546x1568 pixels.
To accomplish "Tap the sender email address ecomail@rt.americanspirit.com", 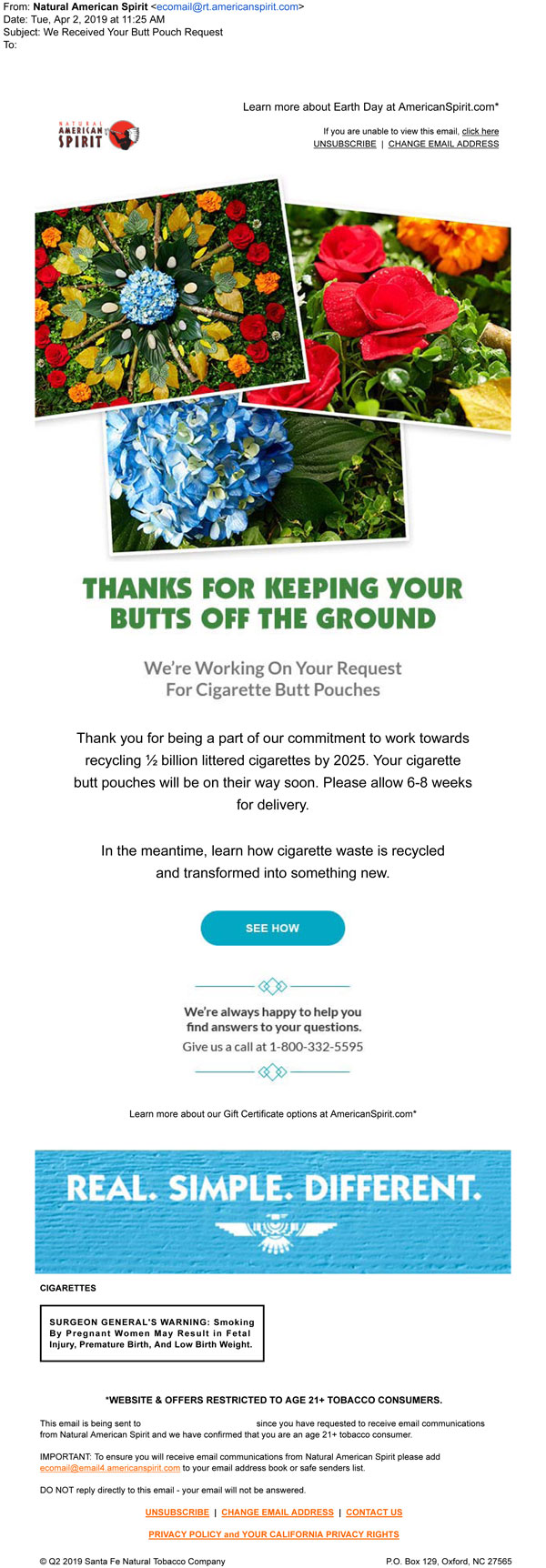I will [x=227, y=6].
